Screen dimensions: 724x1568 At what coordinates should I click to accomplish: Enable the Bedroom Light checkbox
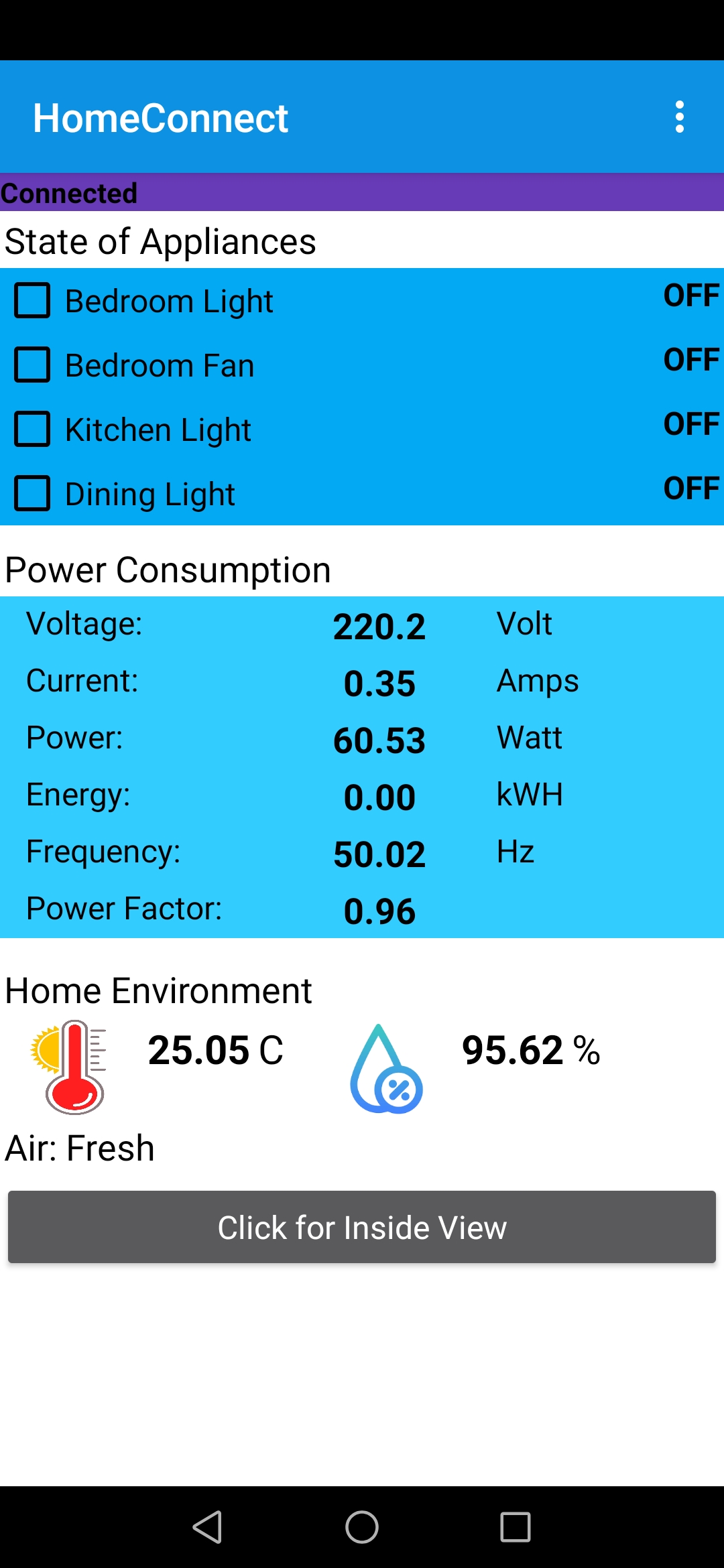(x=32, y=301)
